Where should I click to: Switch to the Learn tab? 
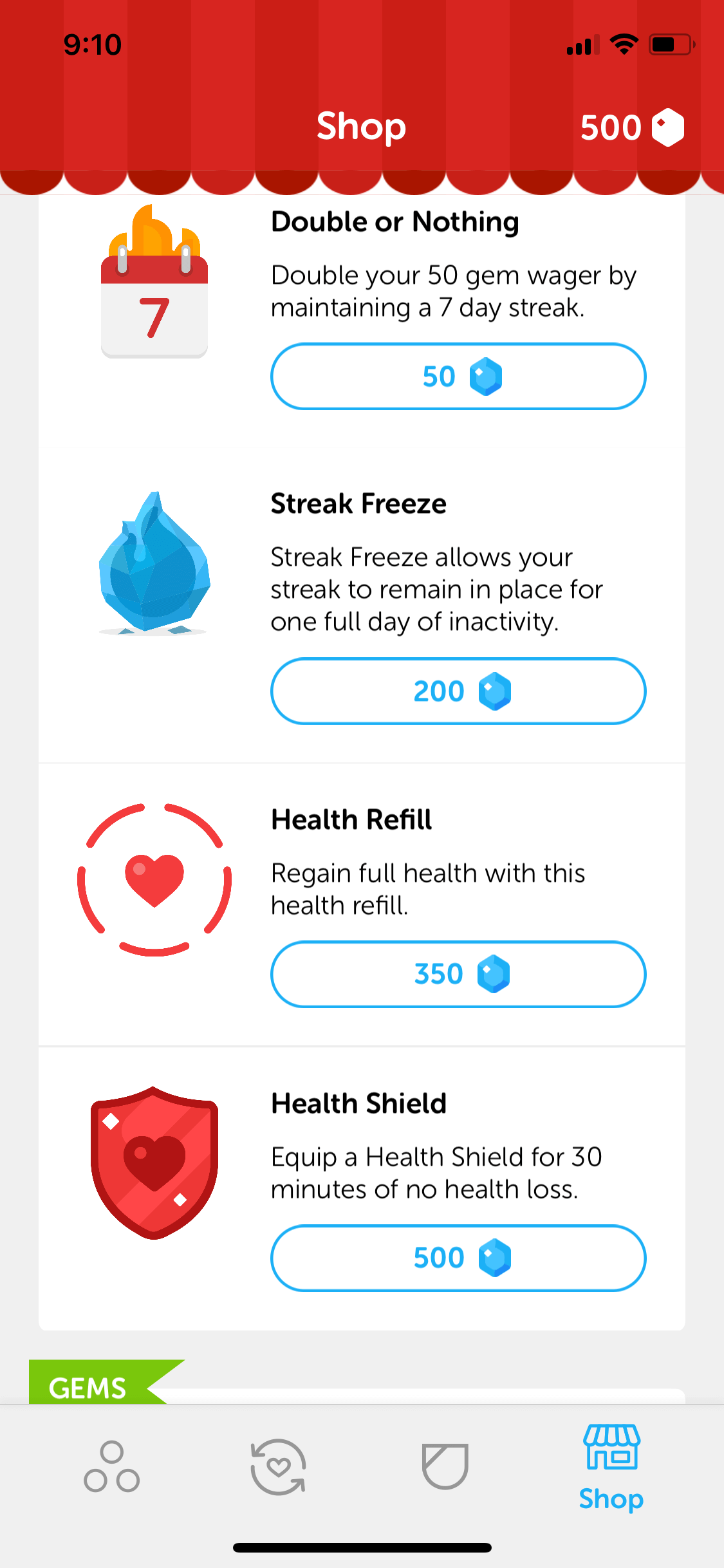111,1466
